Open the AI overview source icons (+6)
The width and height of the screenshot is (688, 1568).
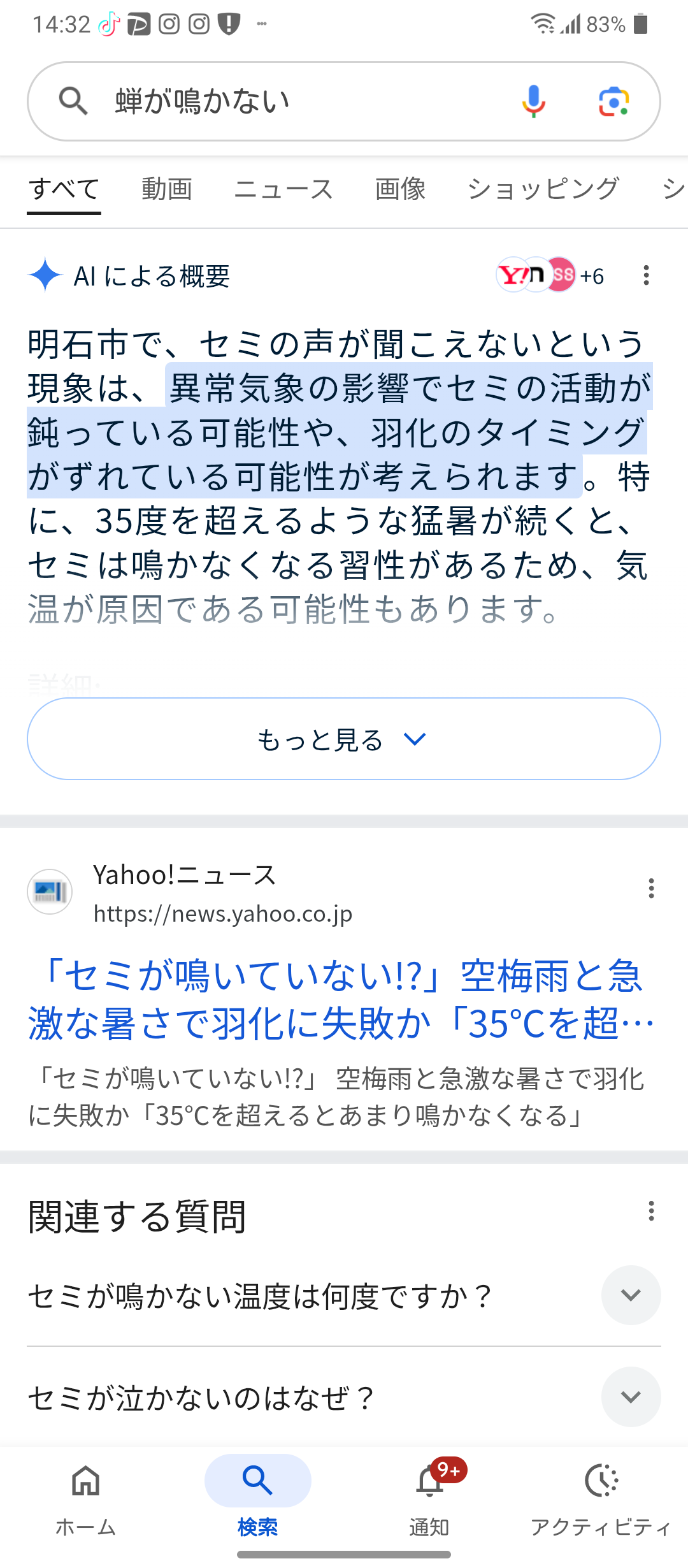[x=550, y=275]
